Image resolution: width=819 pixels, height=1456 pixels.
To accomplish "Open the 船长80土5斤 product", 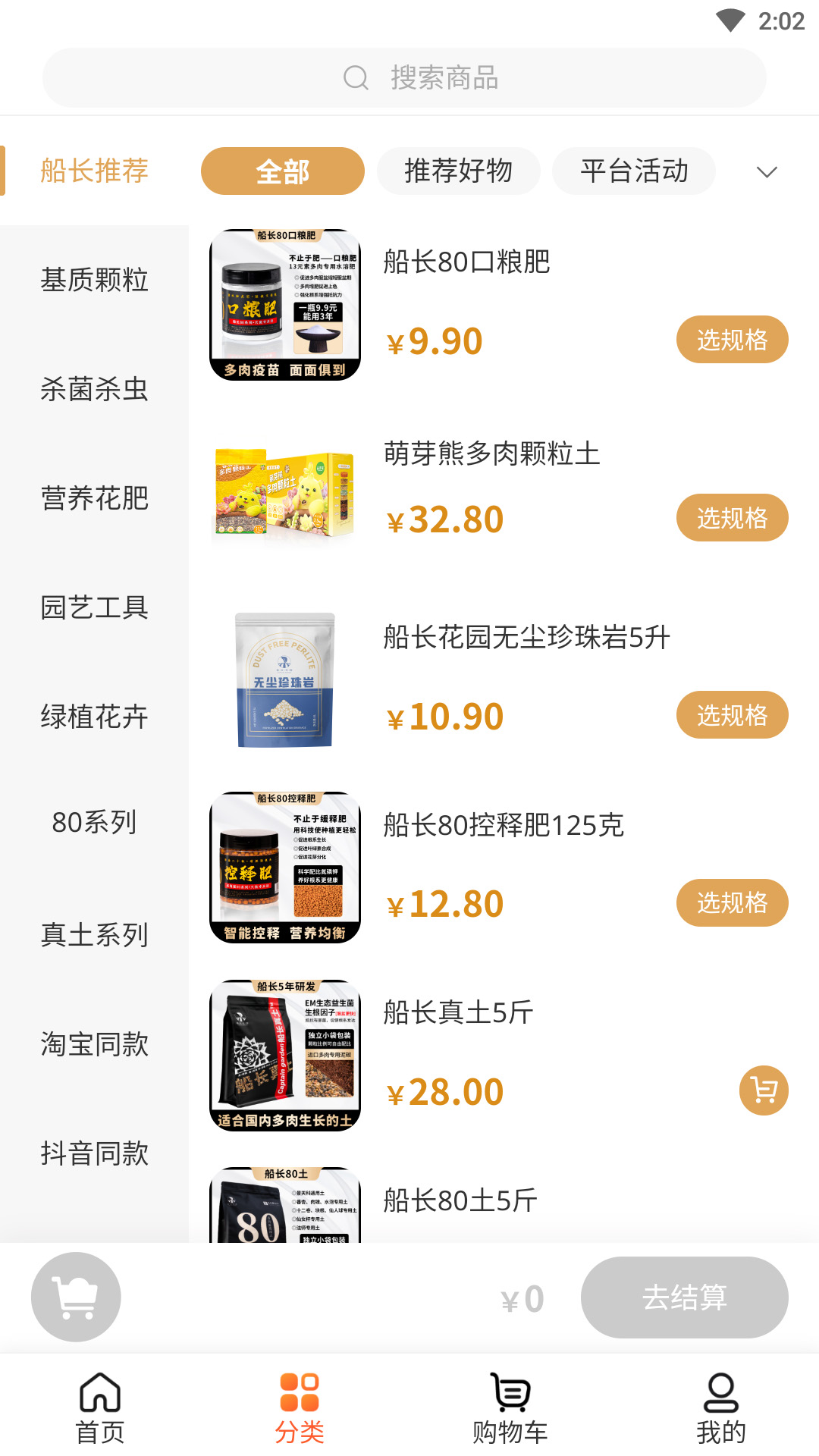I will coord(460,1201).
